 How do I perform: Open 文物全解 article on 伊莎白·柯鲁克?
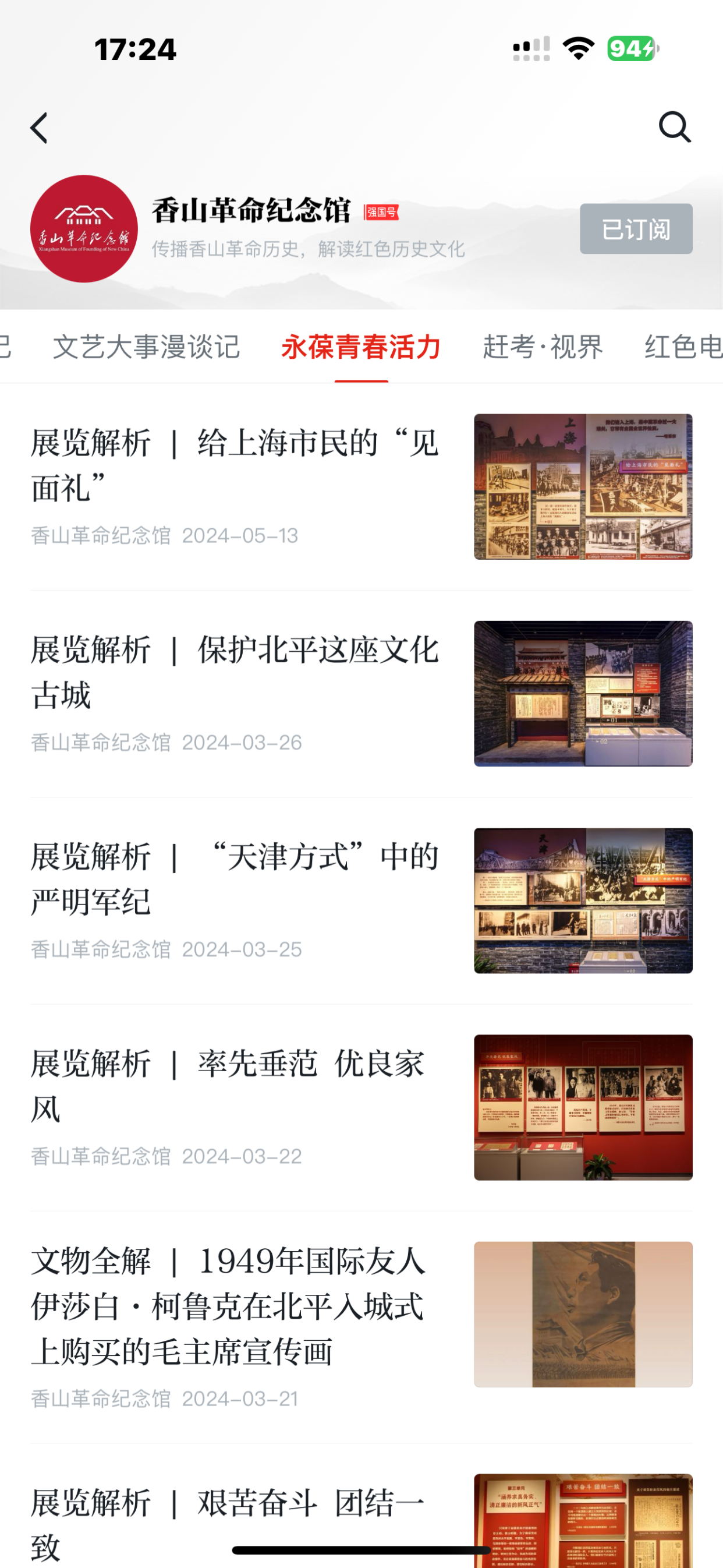[x=235, y=1306]
